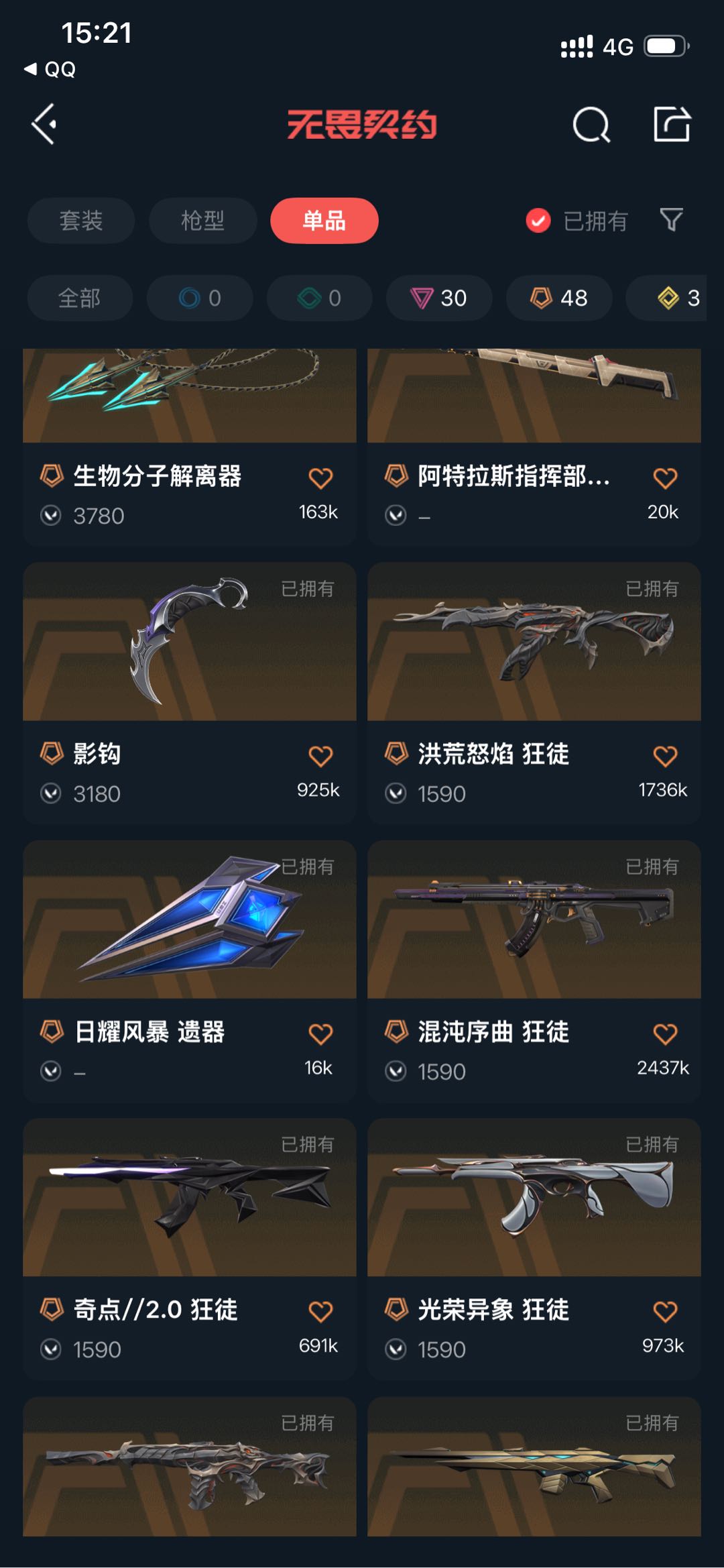The height and width of the screenshot is (1568, 724).
Task: Open search with the magnifier icon
Action: coord(591,125)
